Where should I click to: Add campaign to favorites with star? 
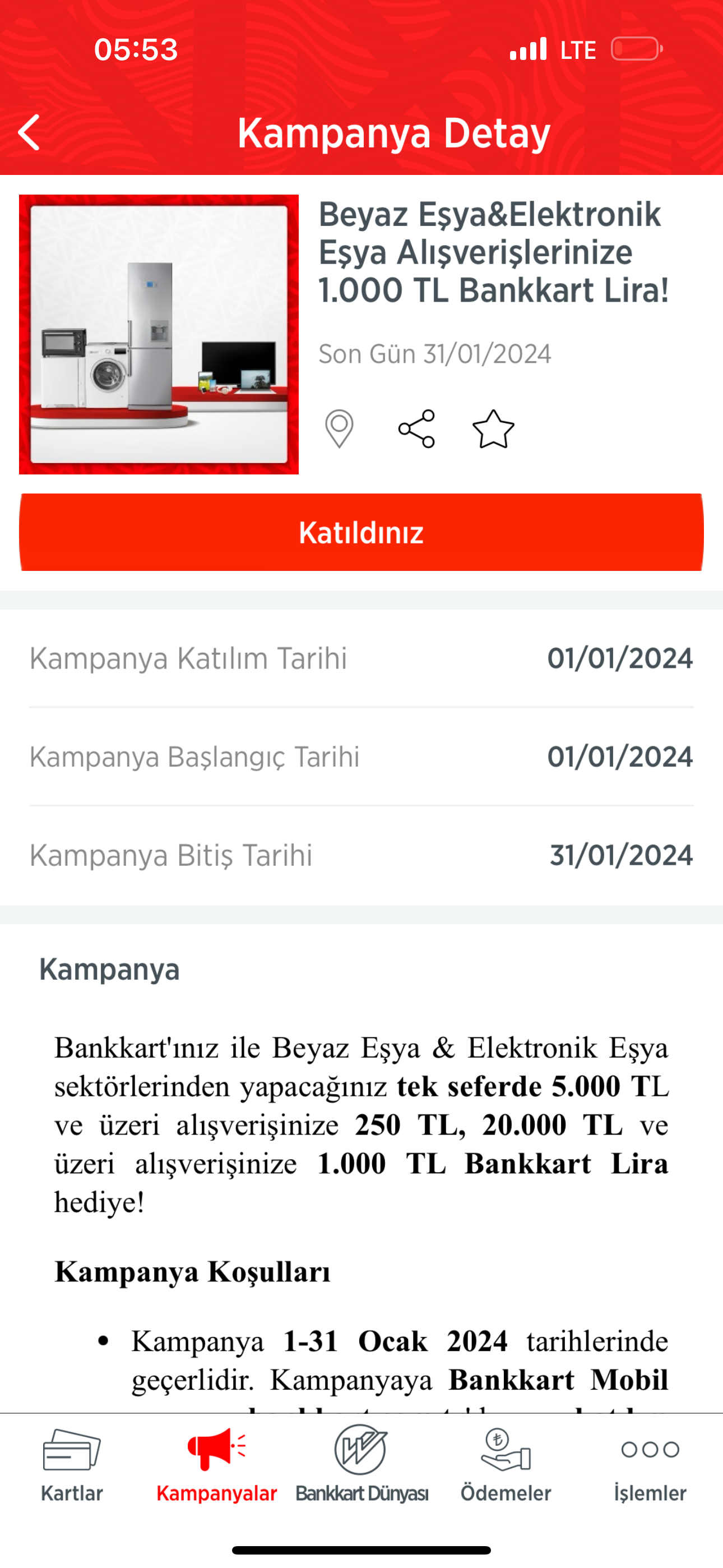coord(493,429)
